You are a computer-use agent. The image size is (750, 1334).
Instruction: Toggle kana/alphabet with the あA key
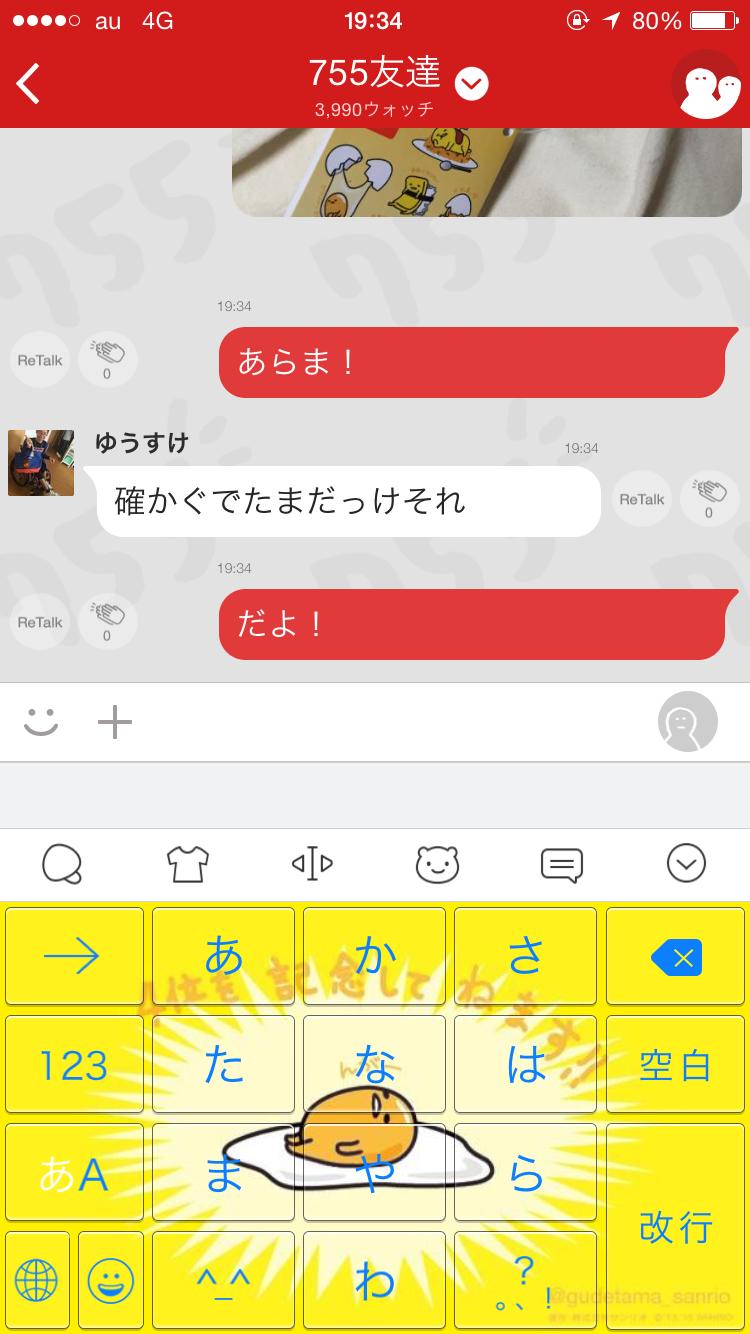(x=74, y=1171)
